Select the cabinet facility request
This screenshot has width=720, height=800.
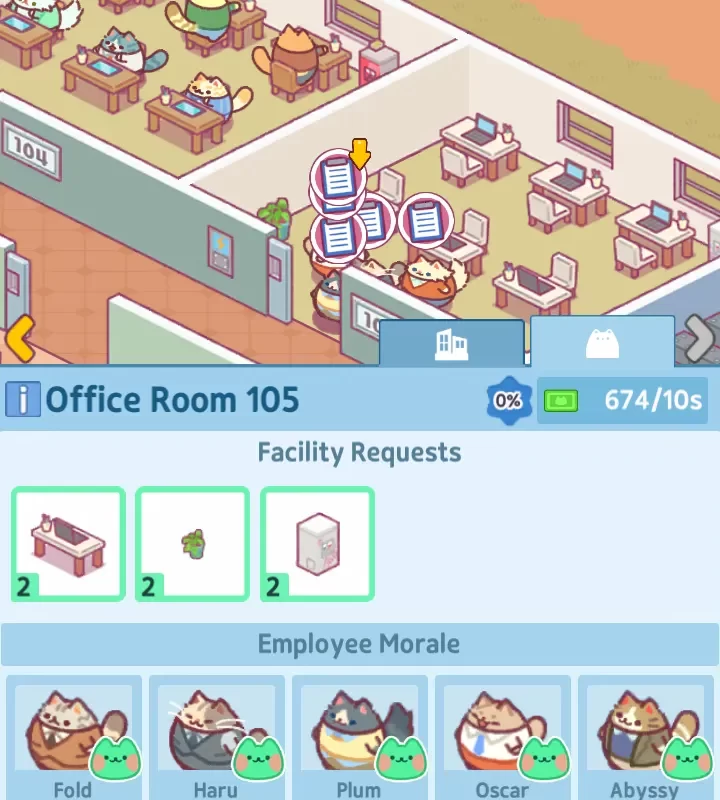(317, 544)
